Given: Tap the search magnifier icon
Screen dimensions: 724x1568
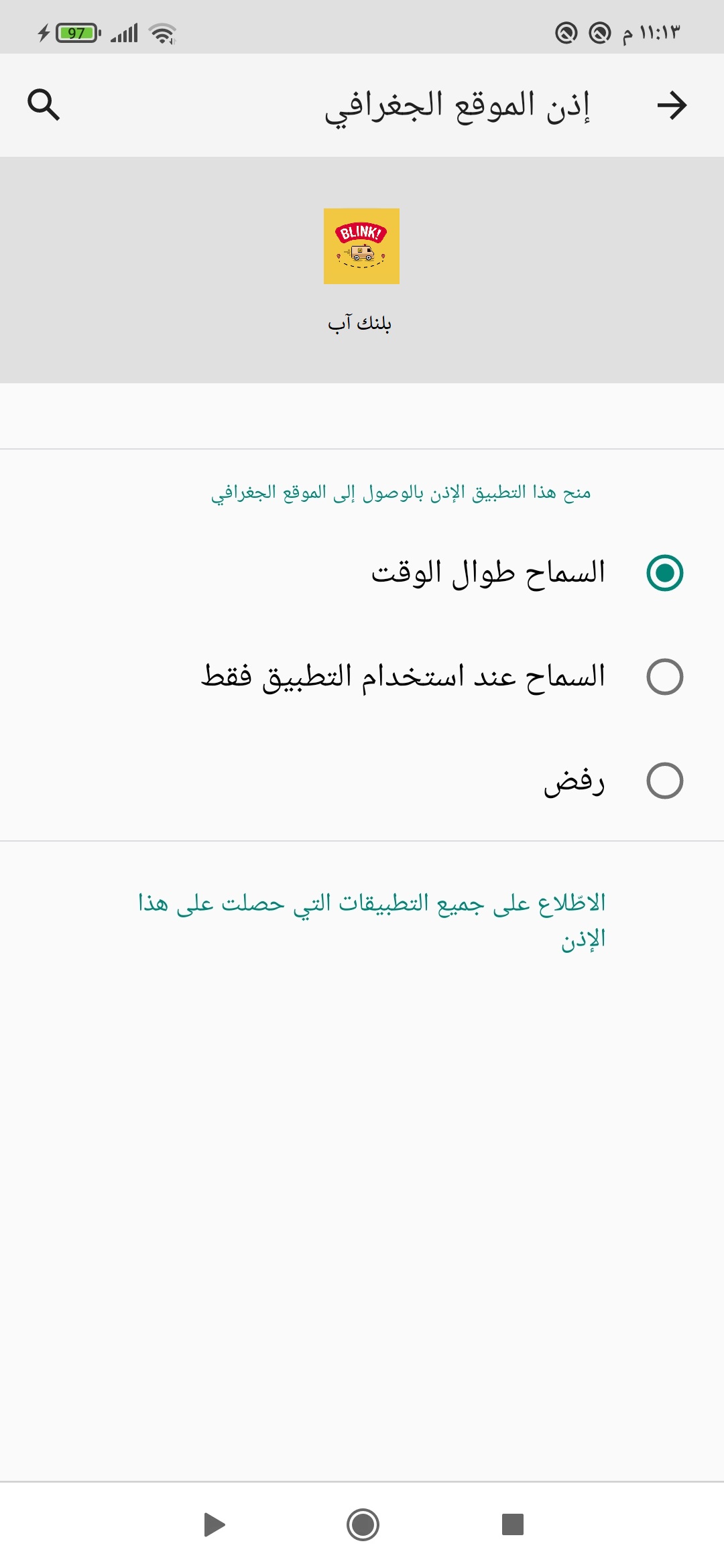Looking at the screenshot, I should tap(44, 105).
